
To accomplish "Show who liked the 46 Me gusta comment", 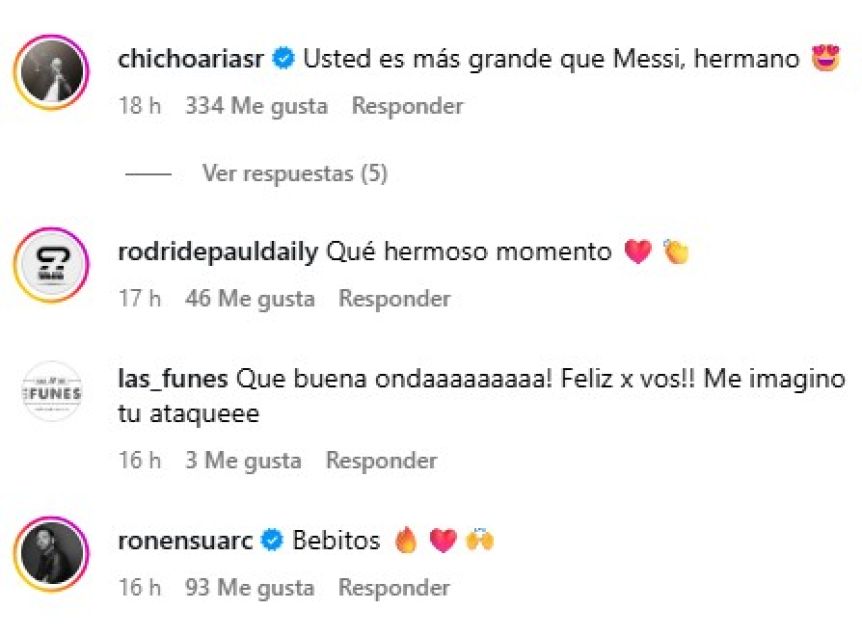I will pyautogui.click(x=250, y=299).
